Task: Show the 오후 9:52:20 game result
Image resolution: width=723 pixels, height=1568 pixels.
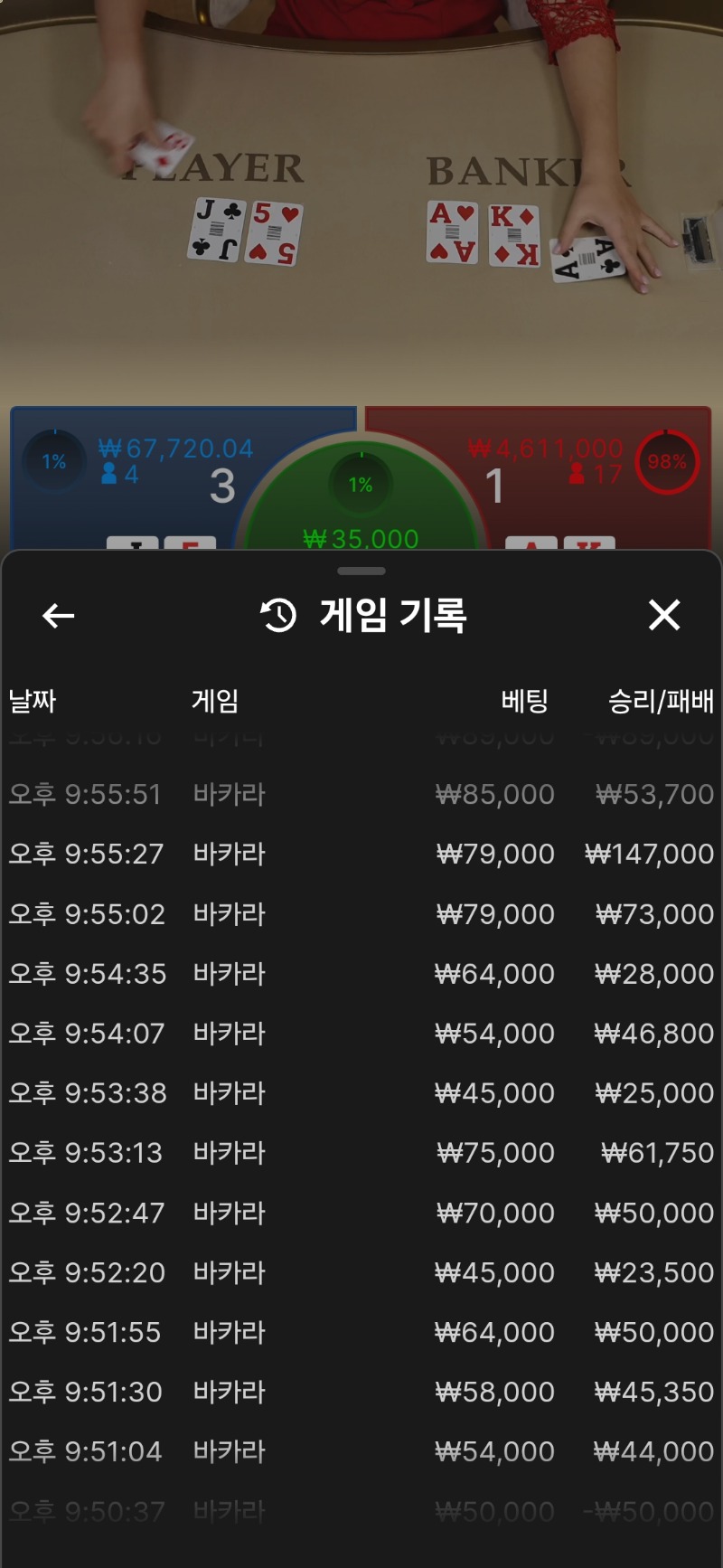Action: (x=361, y=1272)
